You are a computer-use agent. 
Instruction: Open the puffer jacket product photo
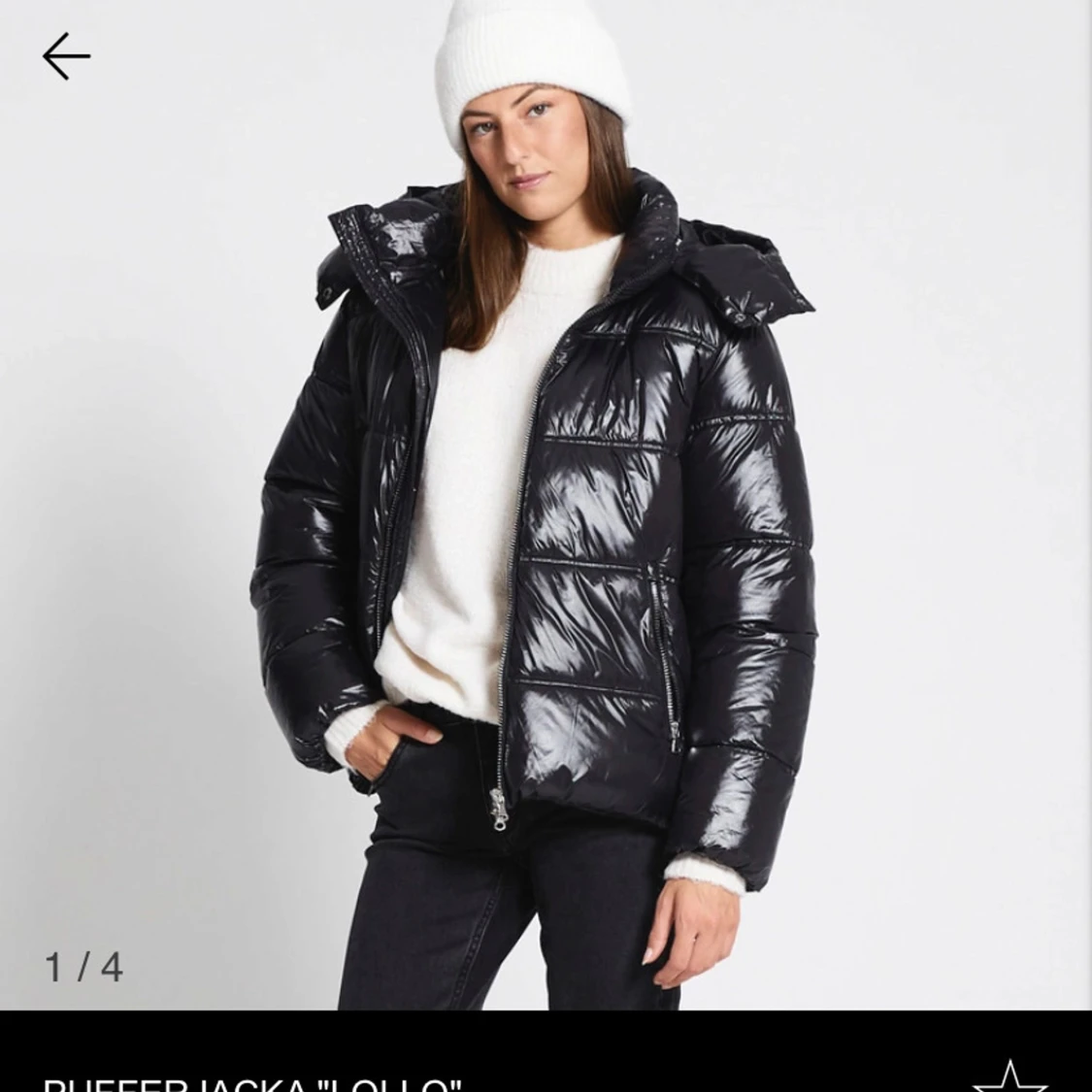546,505
